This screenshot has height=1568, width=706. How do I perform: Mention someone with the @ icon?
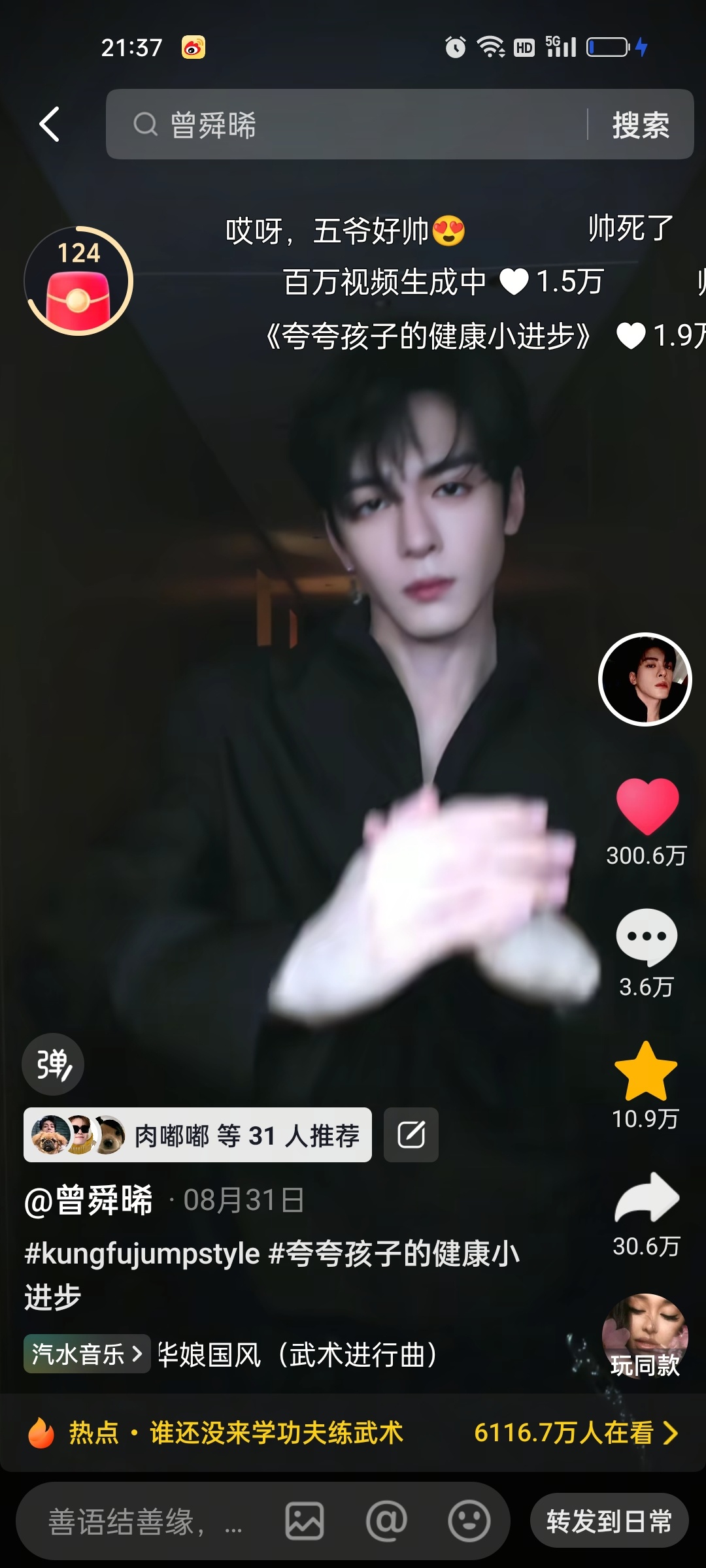[386, 1521]
